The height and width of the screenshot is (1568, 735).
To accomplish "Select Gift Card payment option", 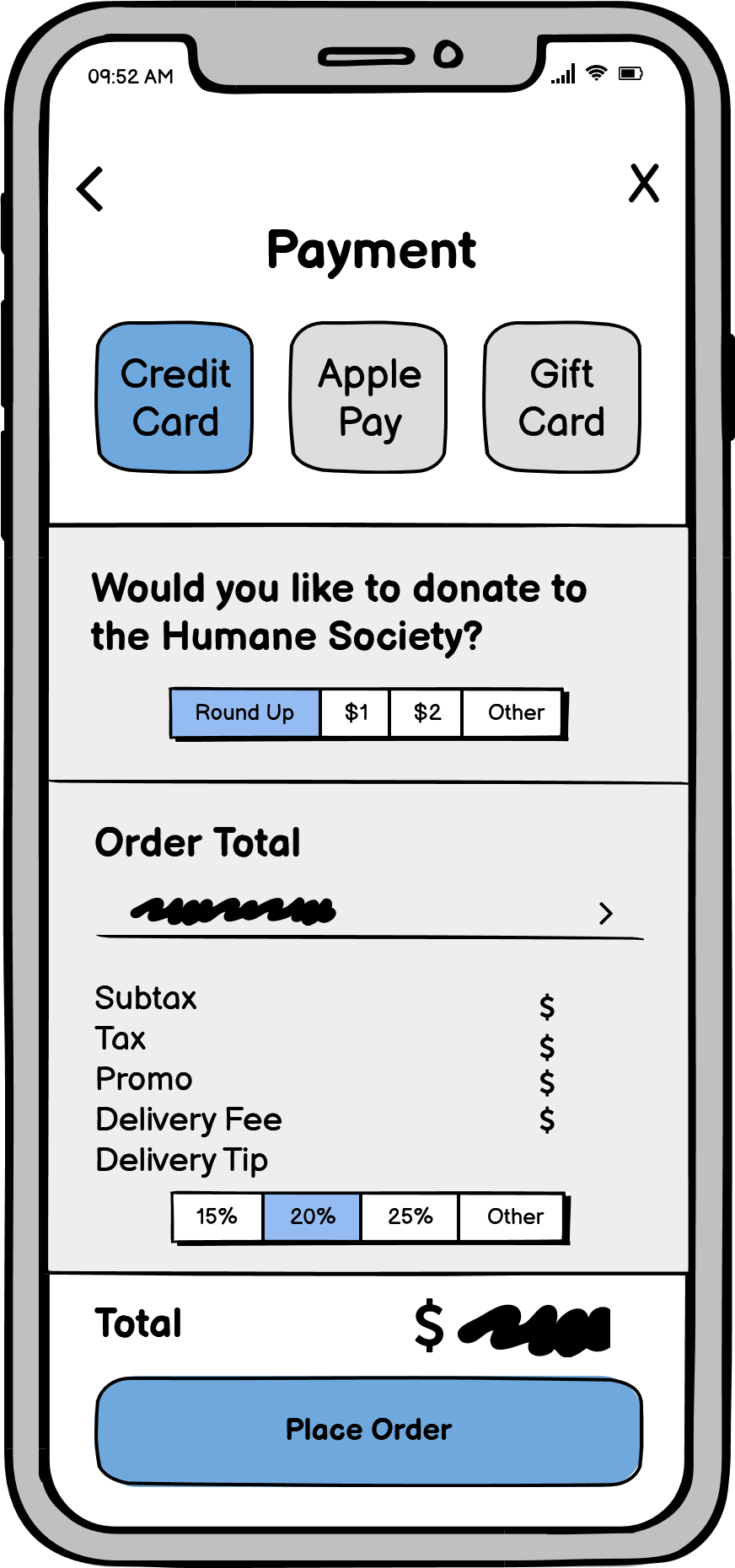I will click(562, 397).
